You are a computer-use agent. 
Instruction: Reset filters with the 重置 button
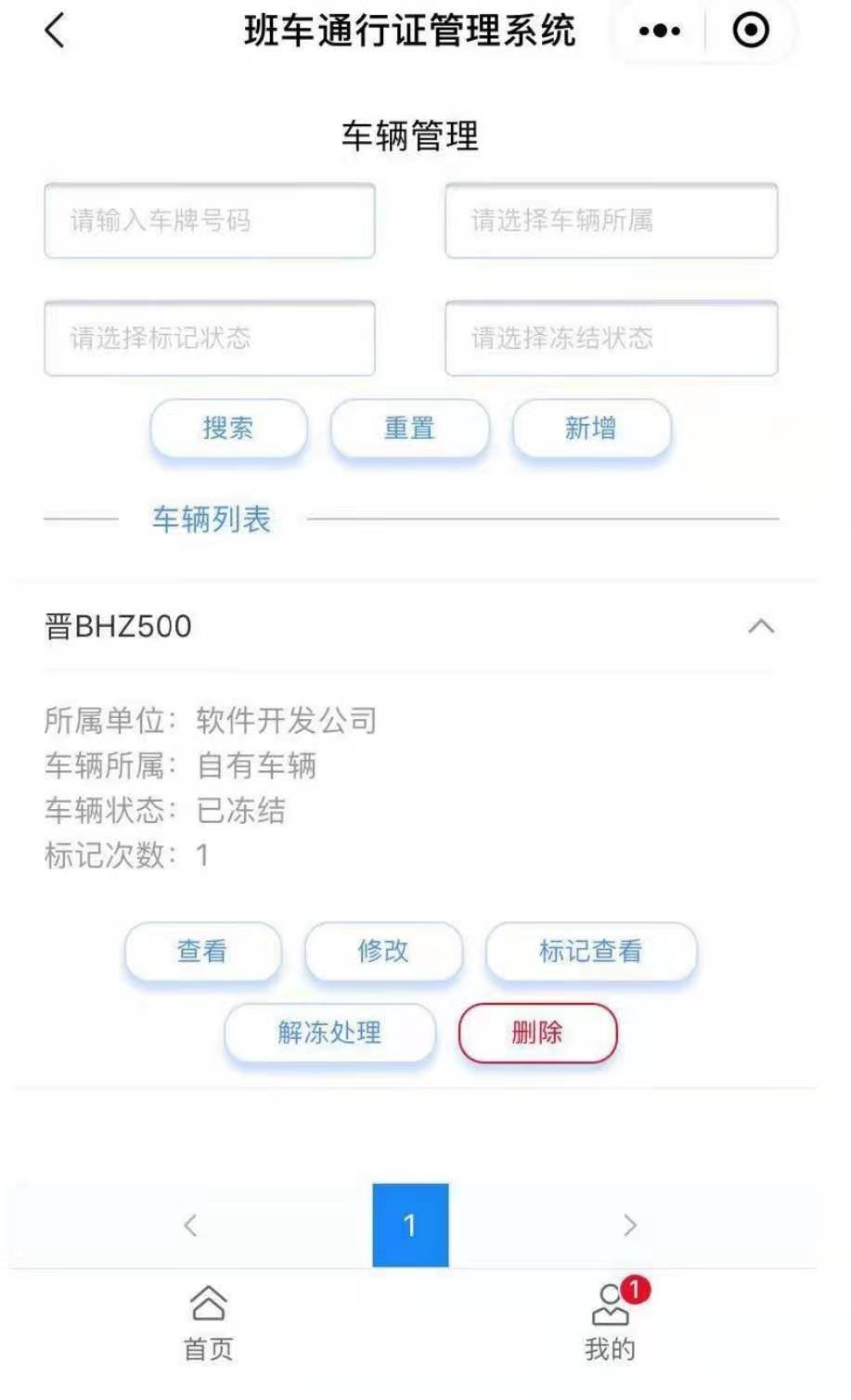(x=409, y=429)
